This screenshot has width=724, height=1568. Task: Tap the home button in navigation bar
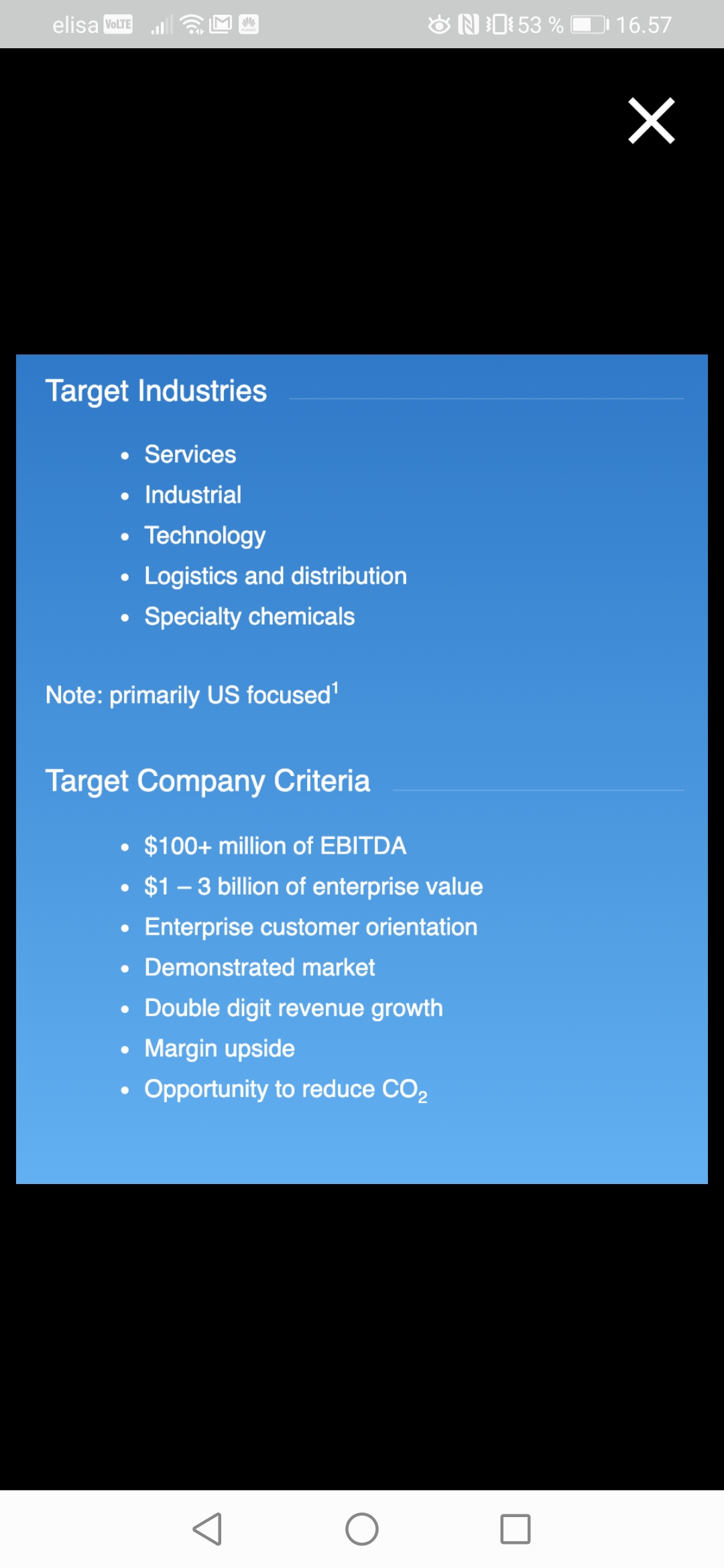pos(362,1529)
